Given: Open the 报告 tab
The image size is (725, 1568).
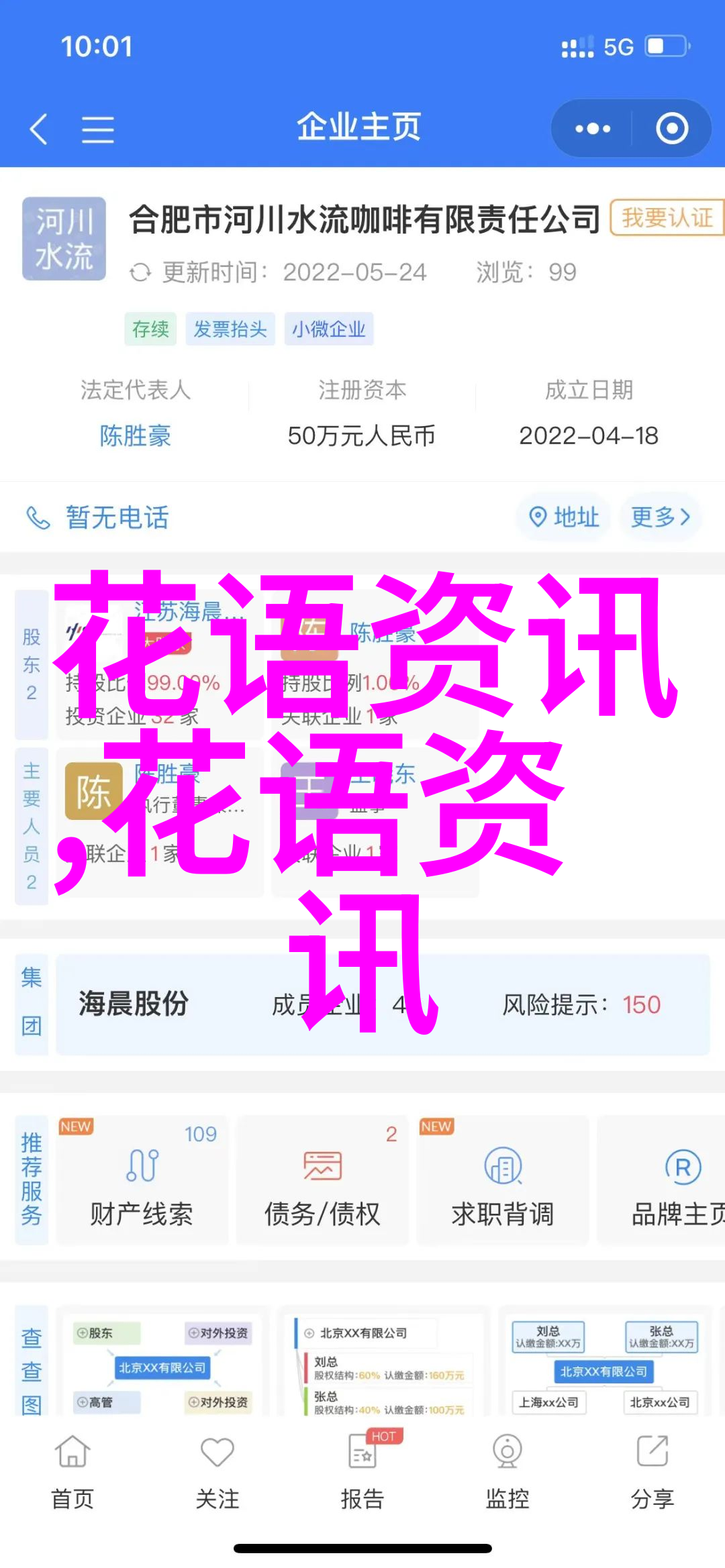Looking at the screenshot, I should (362, 1471).
